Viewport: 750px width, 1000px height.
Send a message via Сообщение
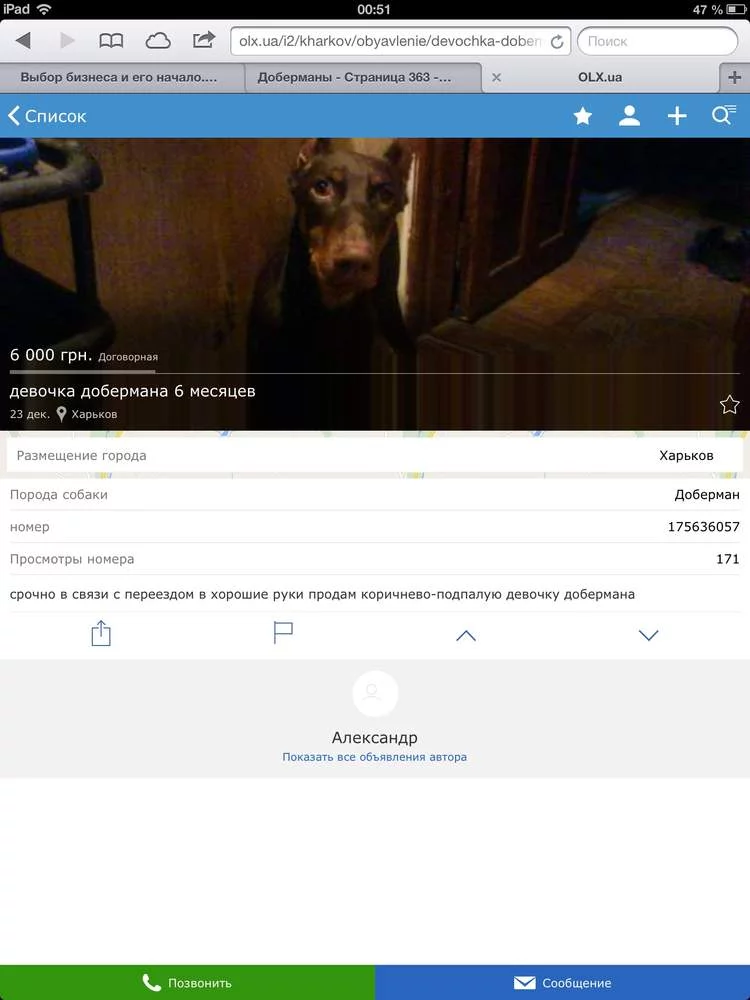tap(562, 982)
